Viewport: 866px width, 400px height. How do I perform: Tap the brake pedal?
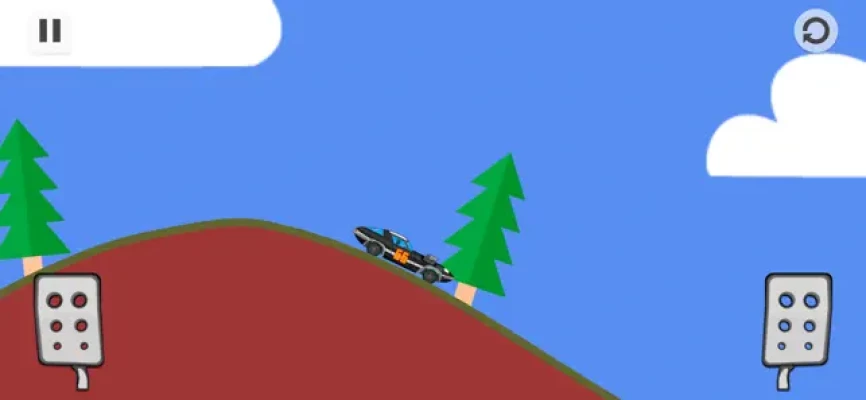(69, 320)
